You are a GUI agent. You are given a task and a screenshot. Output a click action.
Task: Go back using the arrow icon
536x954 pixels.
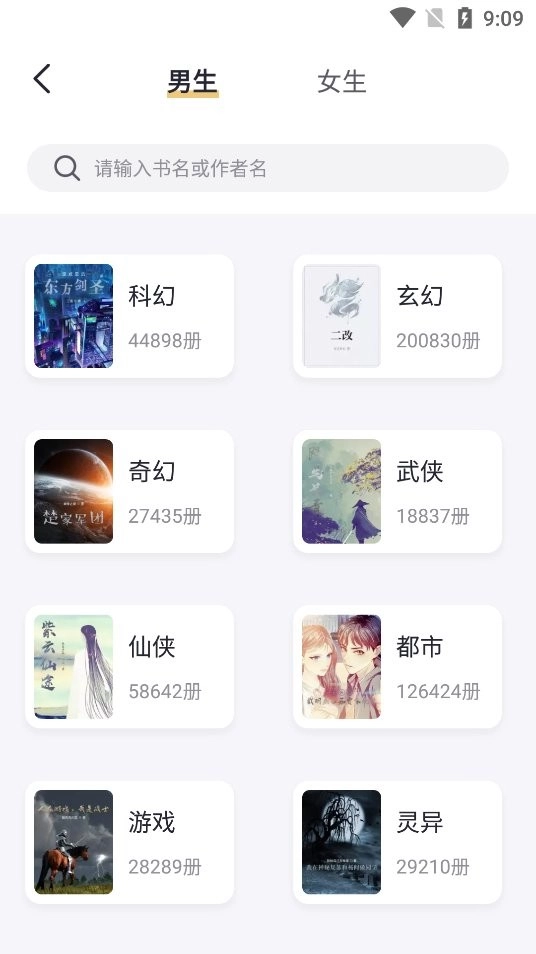(42, 79)
